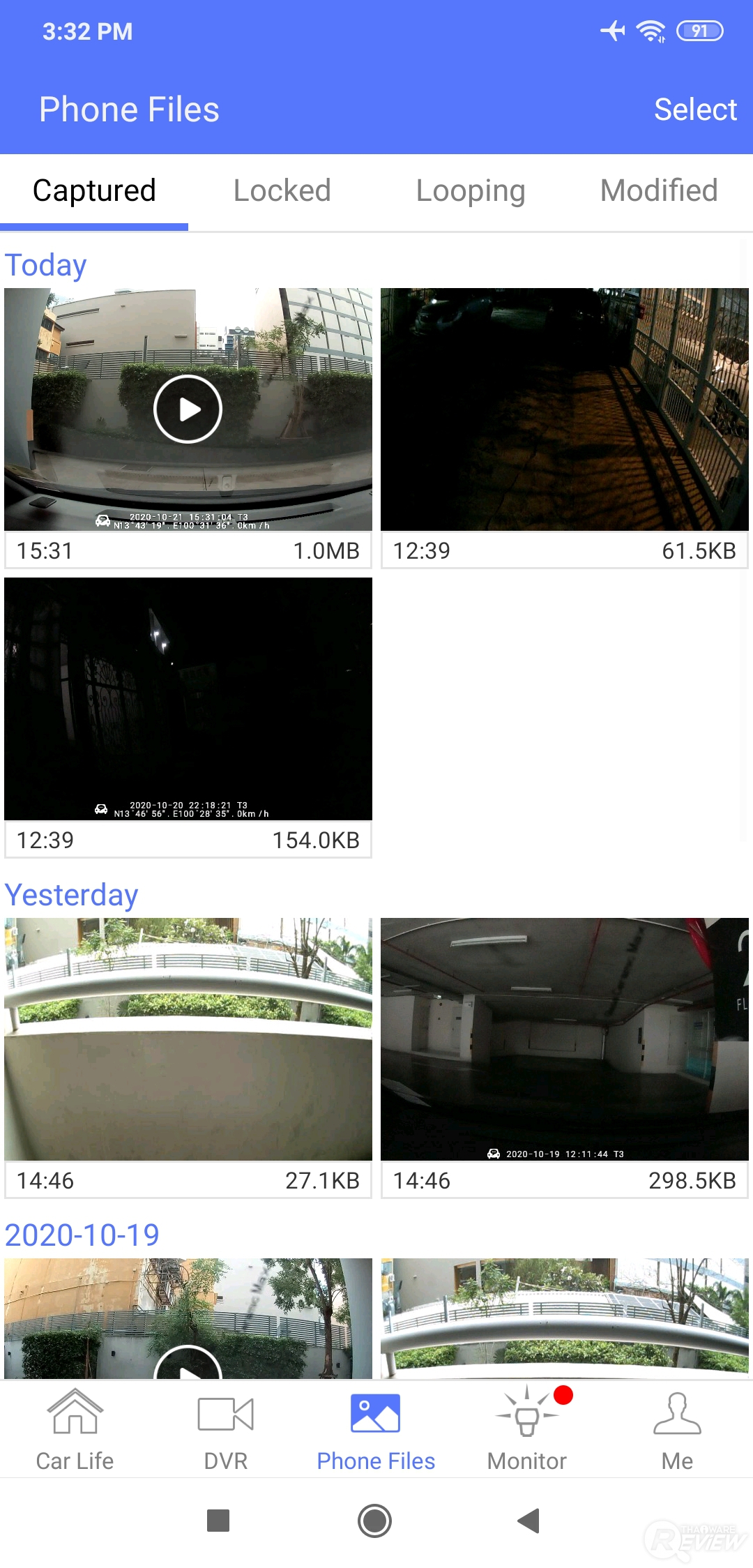Open yesterday's 27.1KB capture
This screenshot has width=753, height=1568.
pyautogui.click(x=188, y=1039)
